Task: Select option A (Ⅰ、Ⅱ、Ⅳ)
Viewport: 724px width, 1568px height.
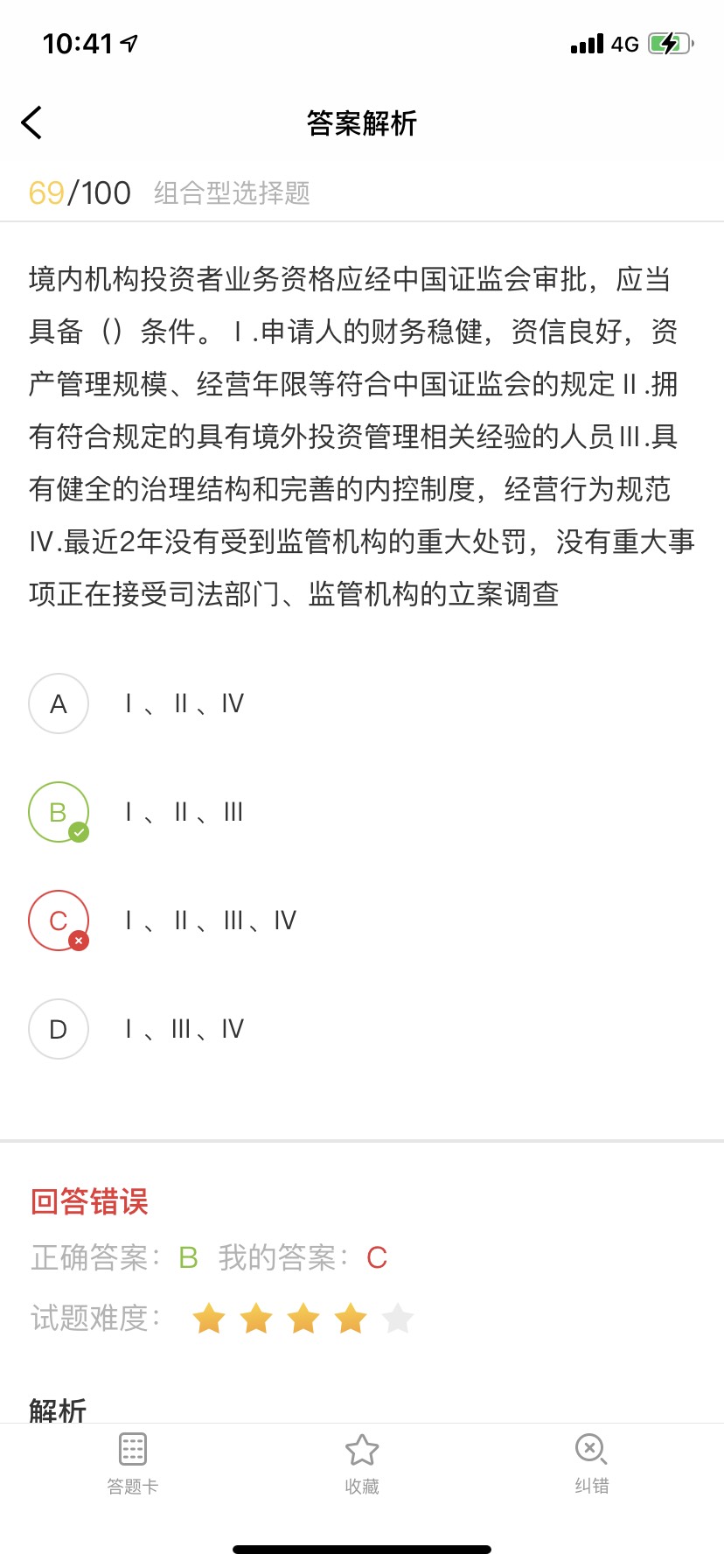Action: [x=59, y=703]
